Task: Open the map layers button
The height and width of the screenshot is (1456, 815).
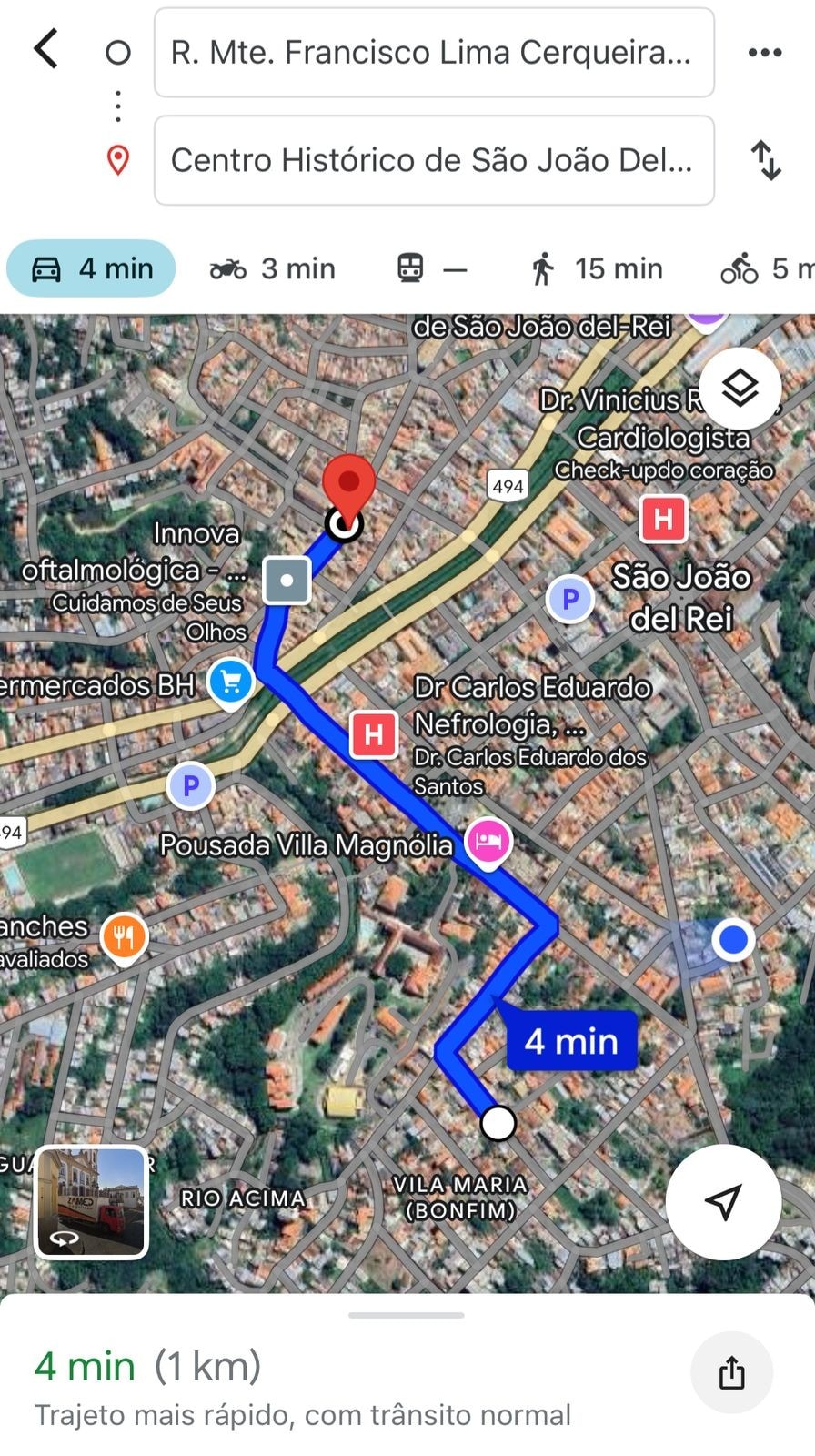Action: (740, 389)
